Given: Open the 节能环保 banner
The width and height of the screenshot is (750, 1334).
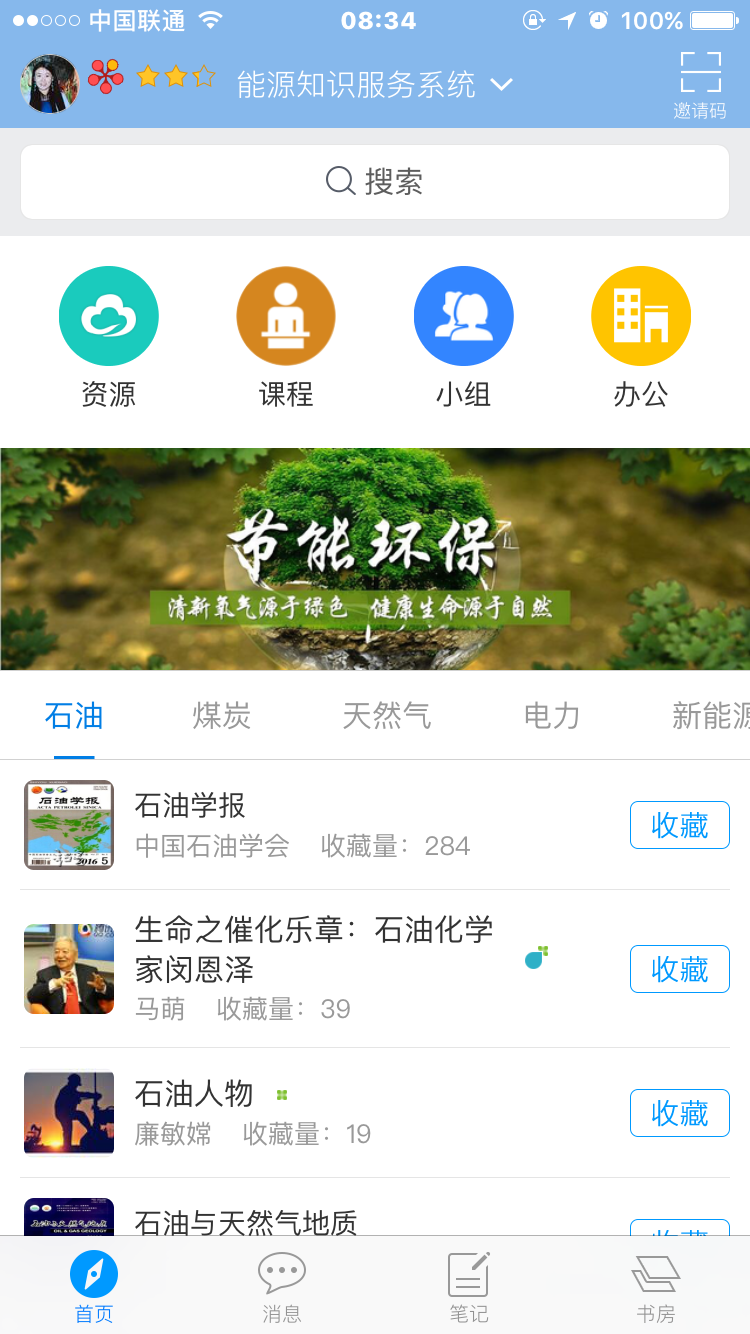Looking at the screenshot, I should click(x=375, y=558).
